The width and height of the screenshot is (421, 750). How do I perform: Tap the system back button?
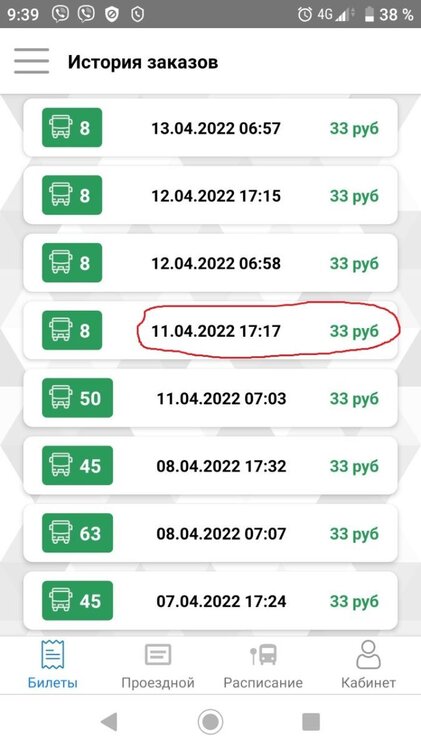[x=110, y=721]
